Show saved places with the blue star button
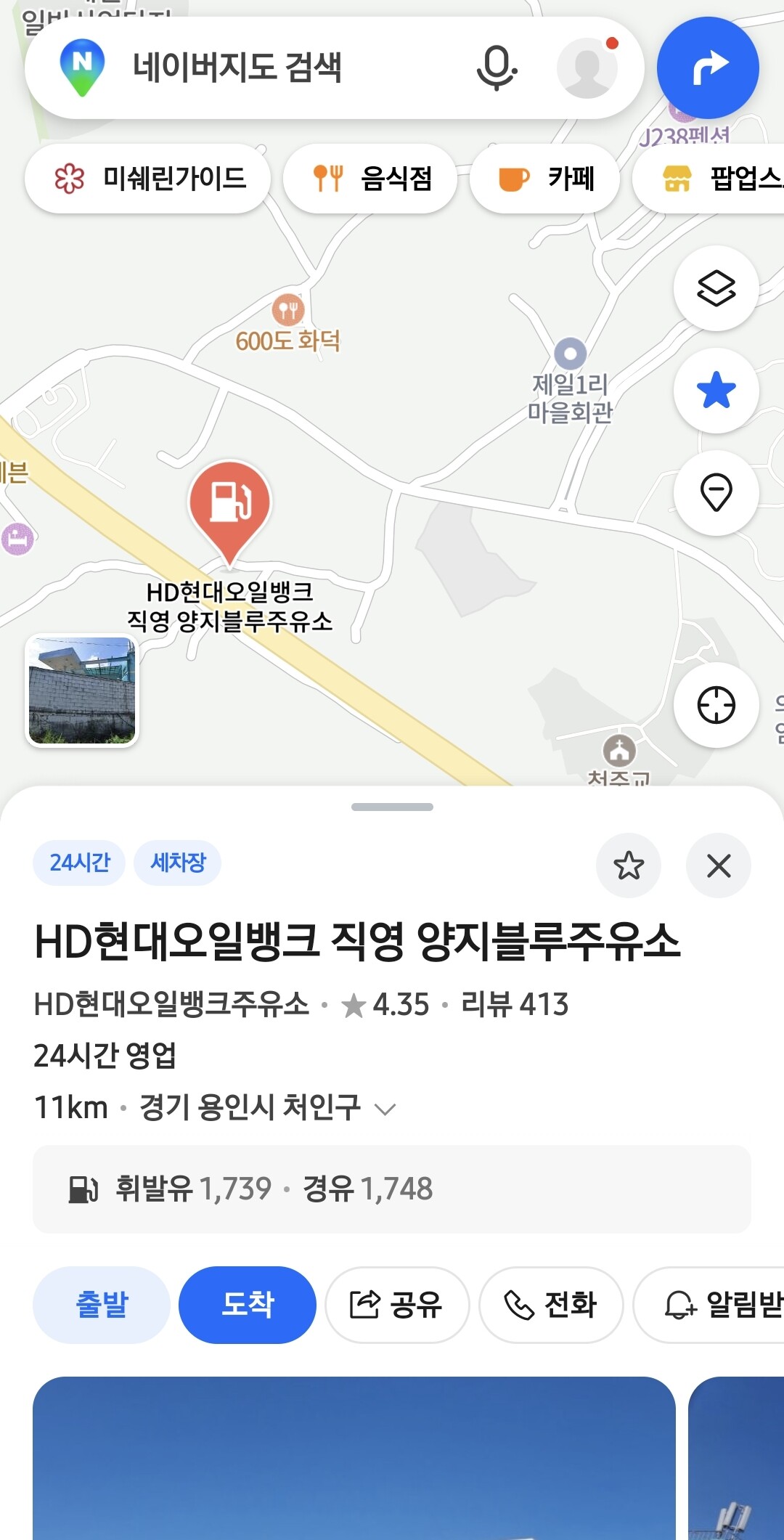 click(x=716, y=391)
